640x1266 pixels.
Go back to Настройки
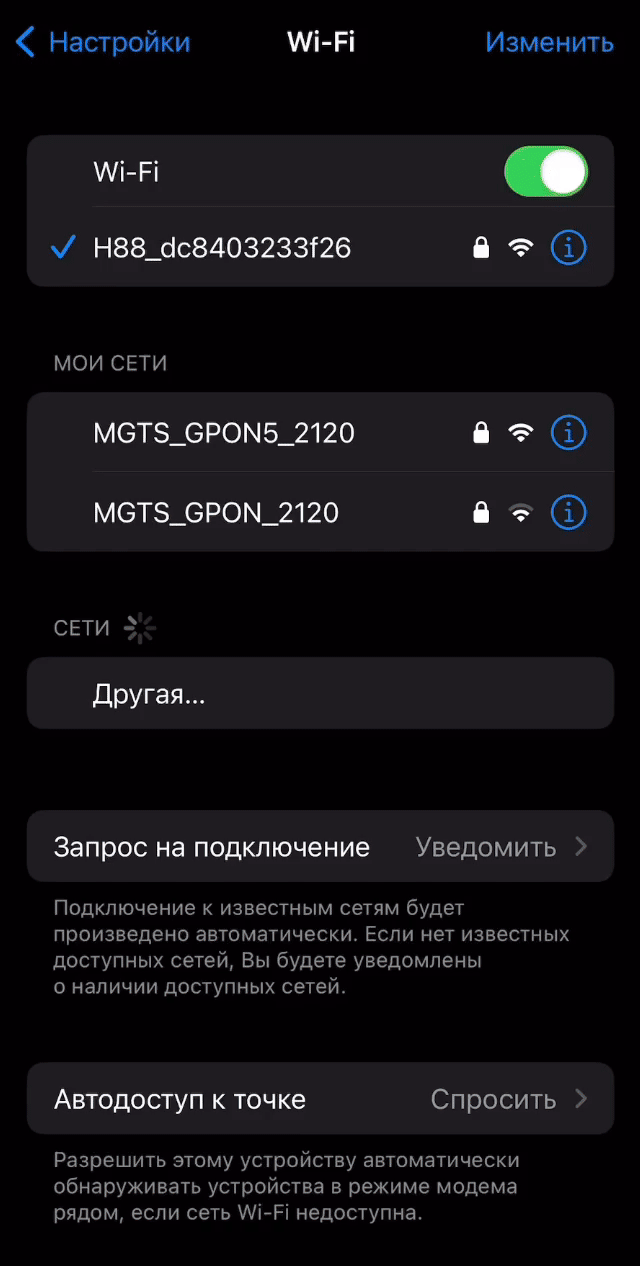(x=103, y=42)
